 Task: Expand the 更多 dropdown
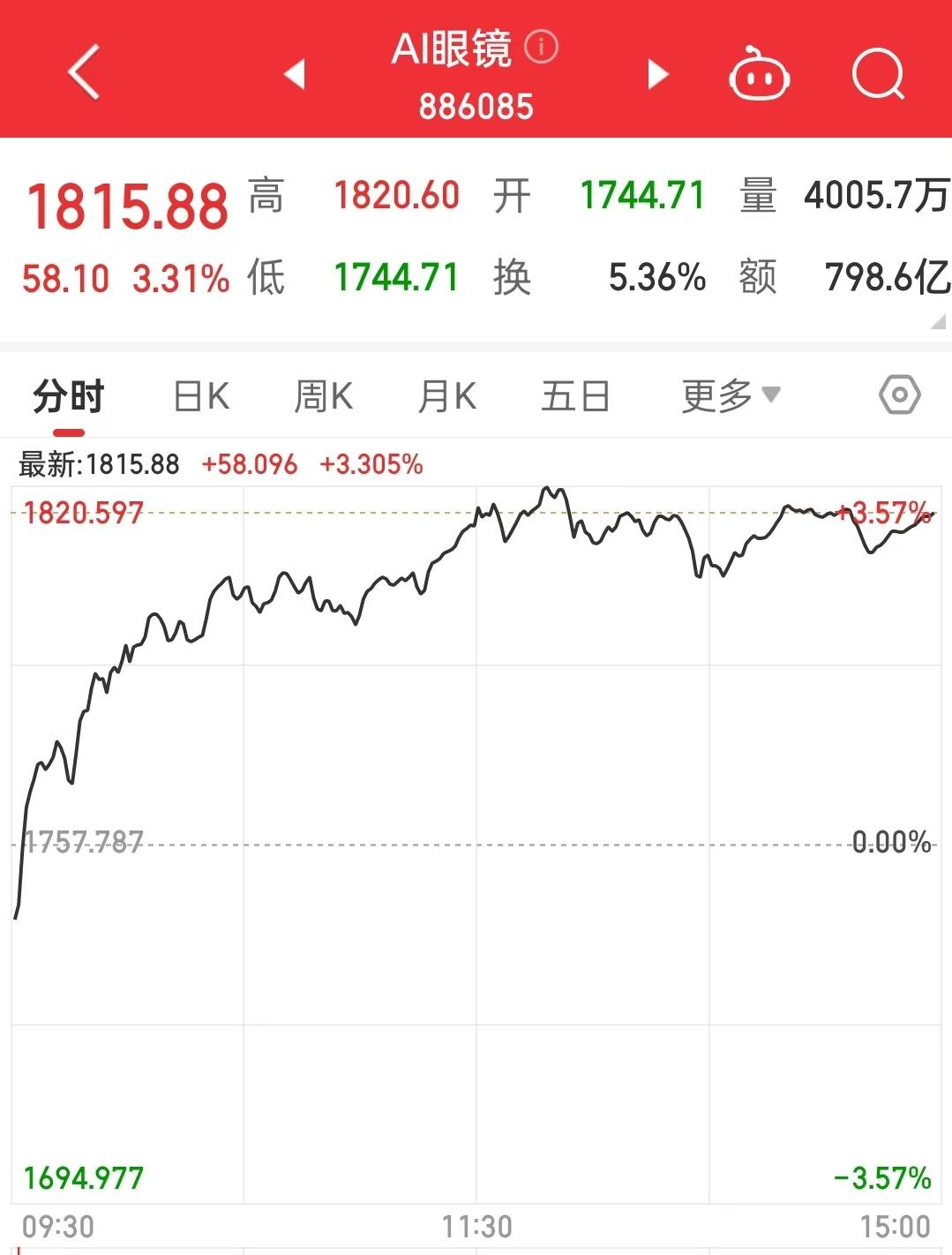(731, 396)
